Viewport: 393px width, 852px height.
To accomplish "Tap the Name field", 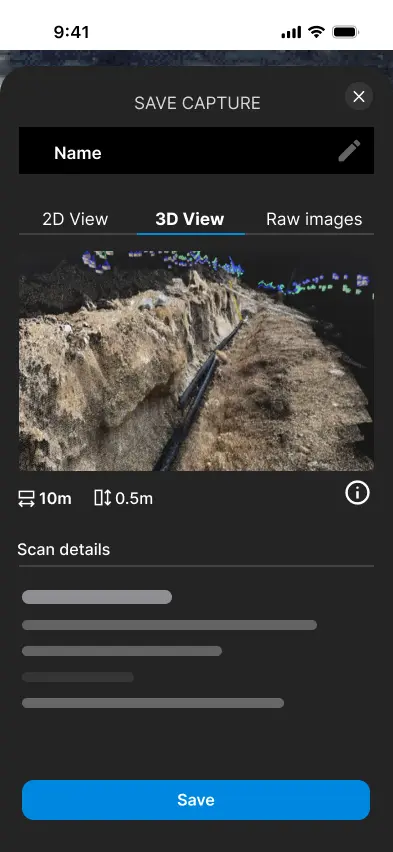I will coord(196,151).
